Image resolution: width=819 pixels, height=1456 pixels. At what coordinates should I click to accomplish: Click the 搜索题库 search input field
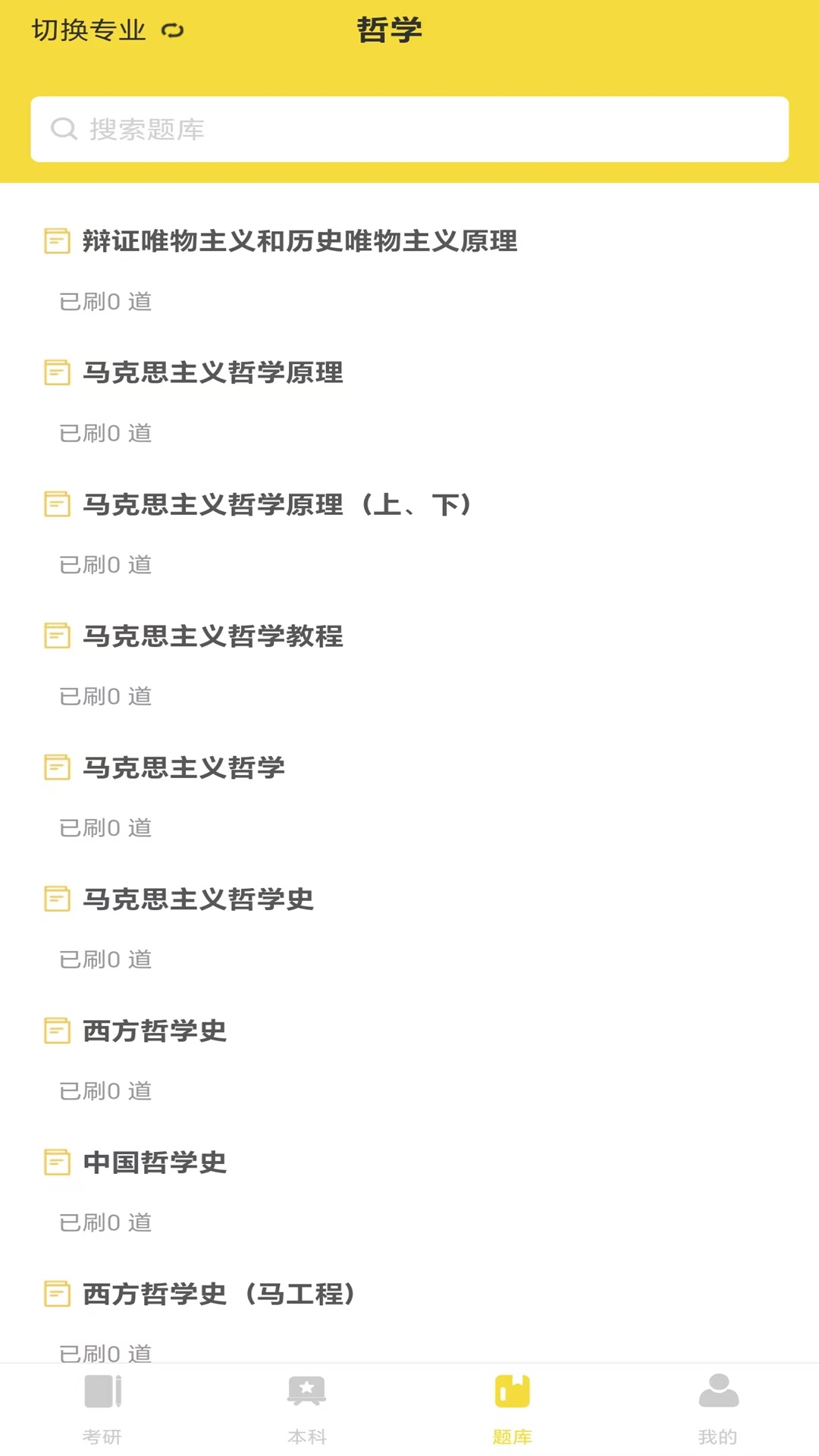pos(409,128)
